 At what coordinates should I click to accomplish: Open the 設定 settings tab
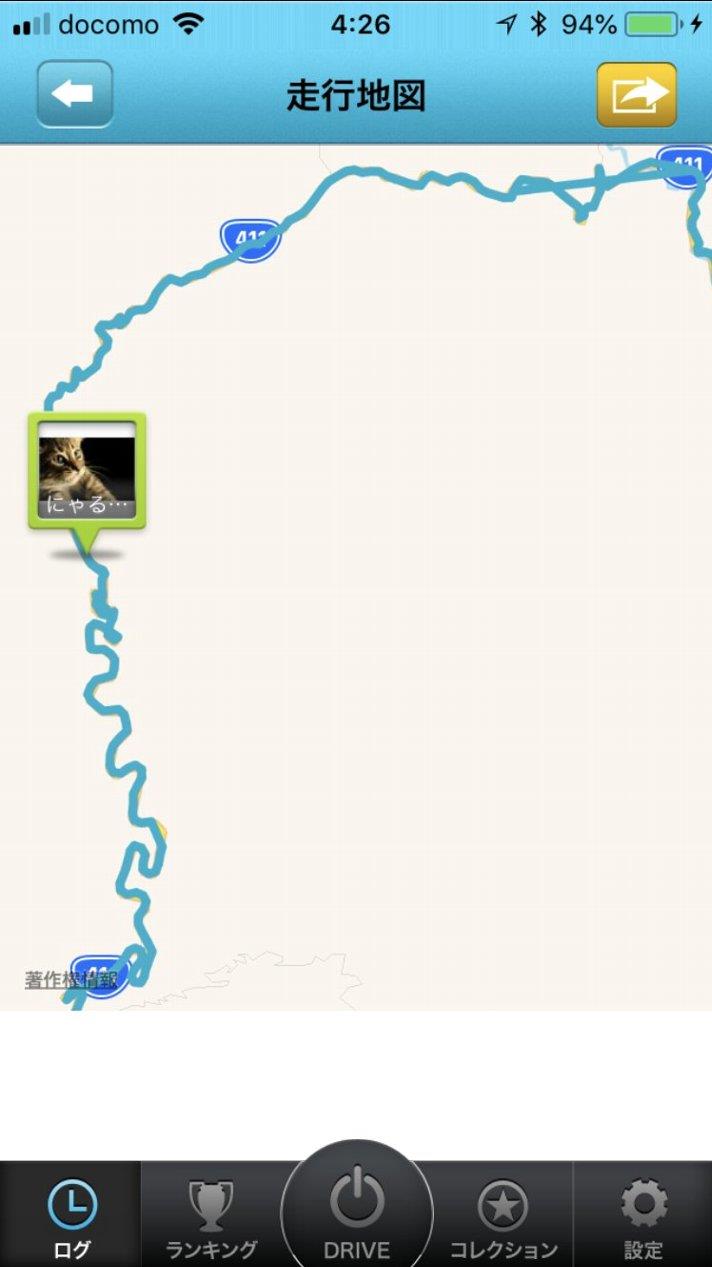point(643,1215)
